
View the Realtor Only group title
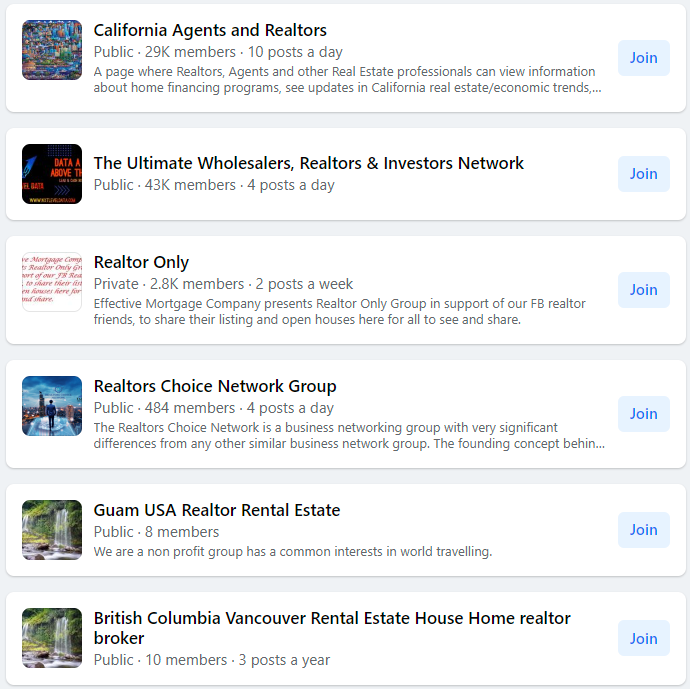(x=141, y=262)
